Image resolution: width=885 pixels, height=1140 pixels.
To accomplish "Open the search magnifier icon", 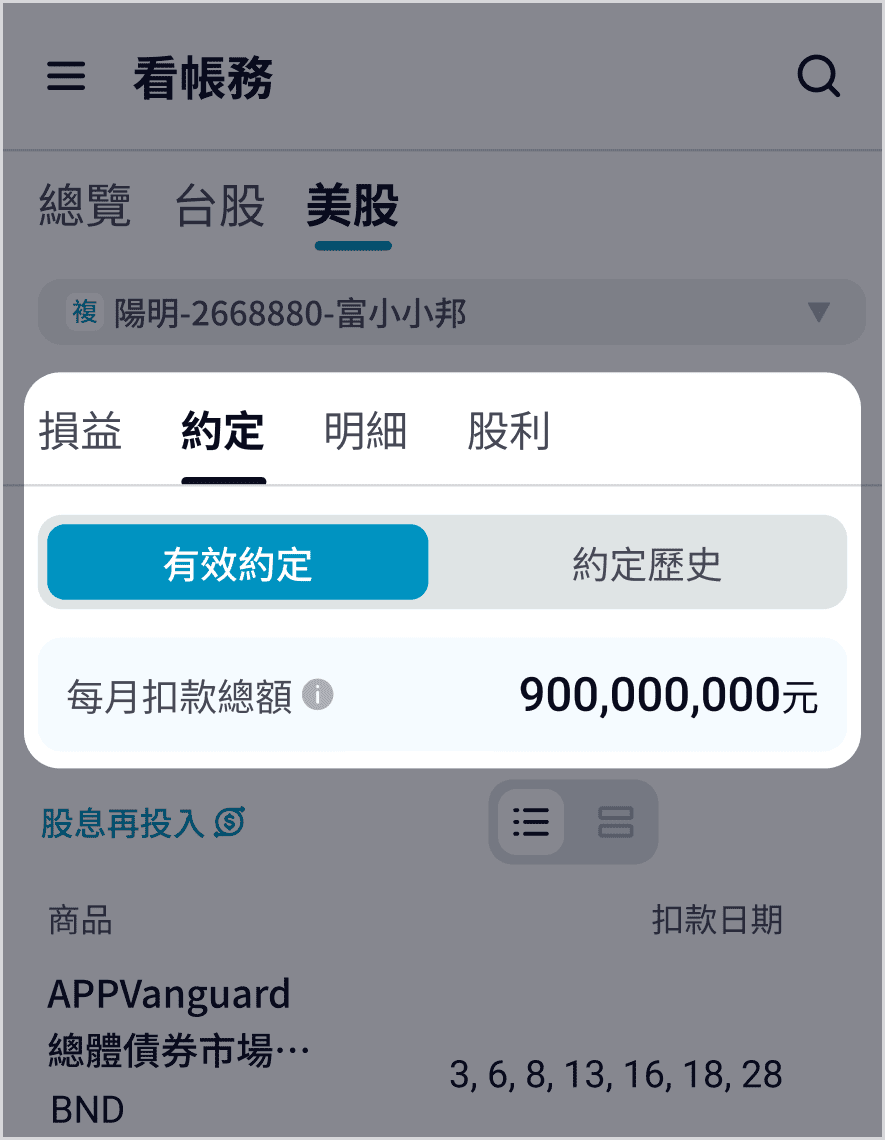I will 818,77.
